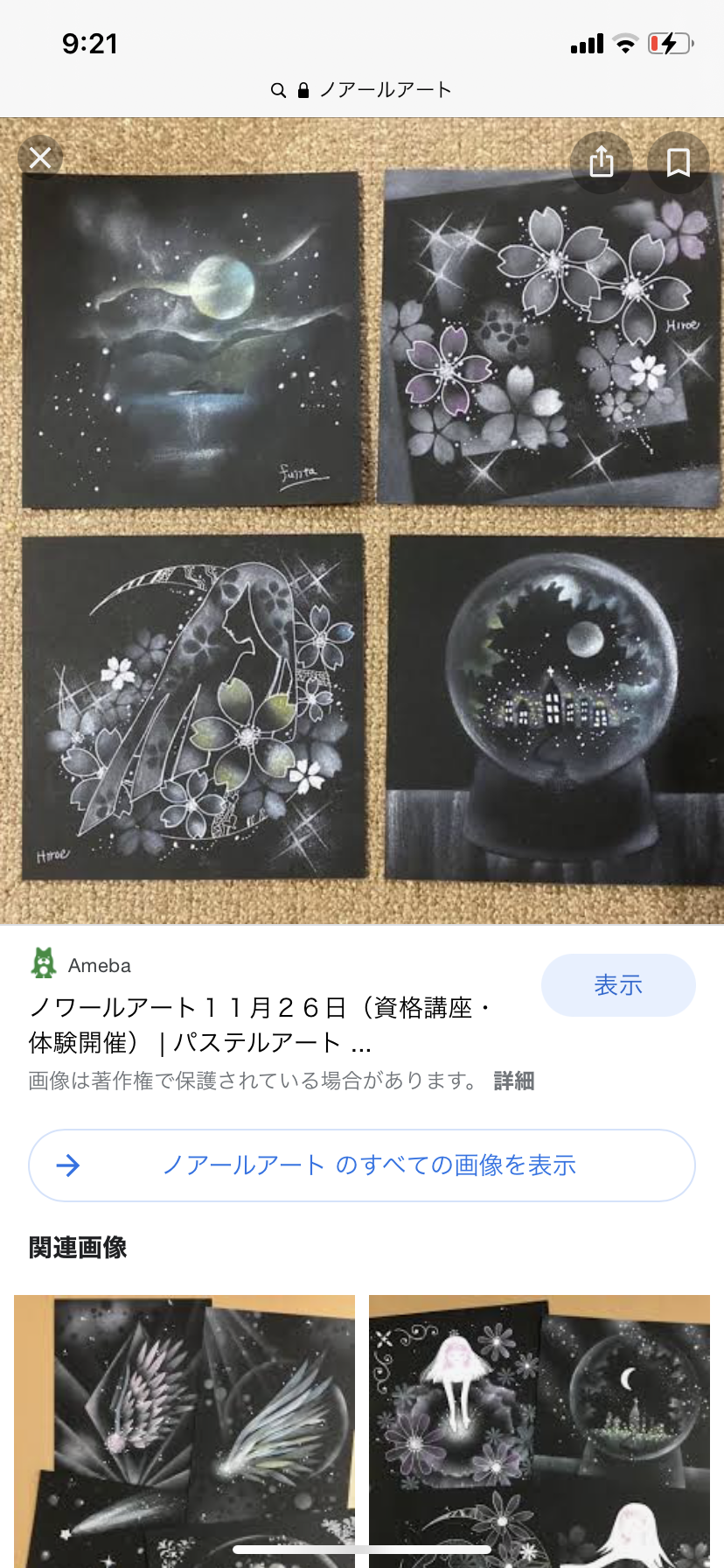Open the related image with angel wings
This screenshot has height=1568, width=724.
[184, 1431]
